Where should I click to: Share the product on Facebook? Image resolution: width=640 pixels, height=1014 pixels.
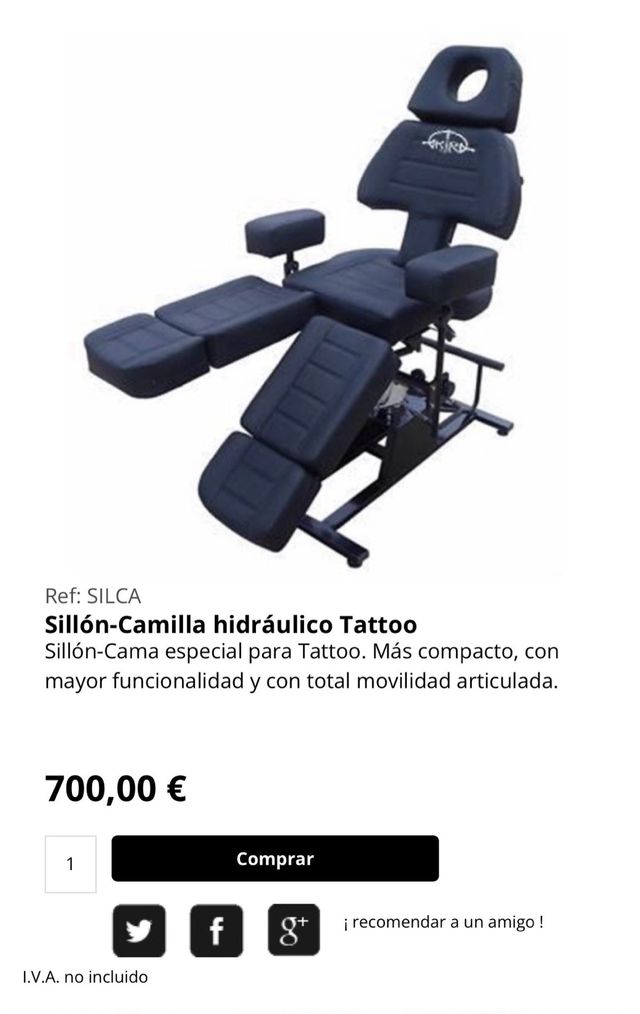coord(216,930)
